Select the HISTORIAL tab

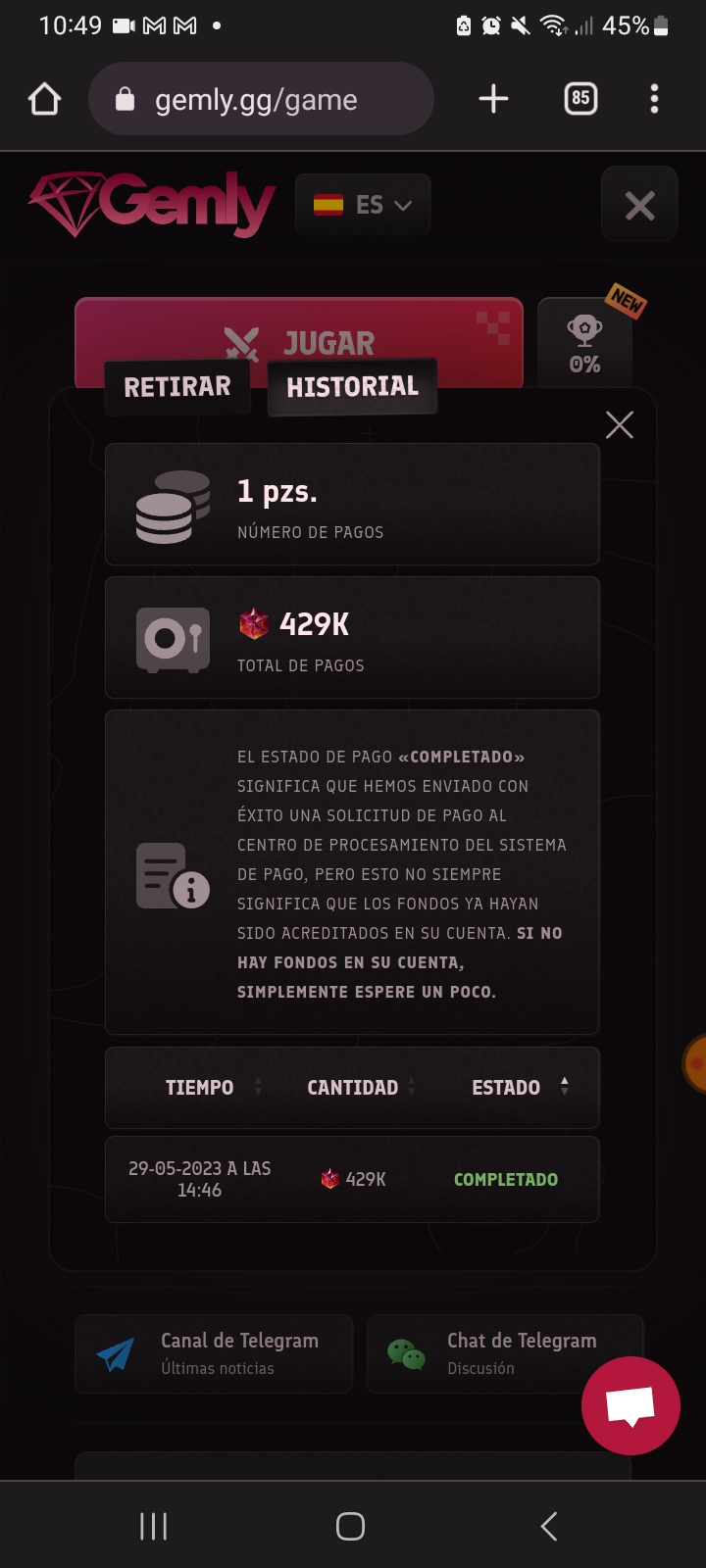tap(352, 387)
